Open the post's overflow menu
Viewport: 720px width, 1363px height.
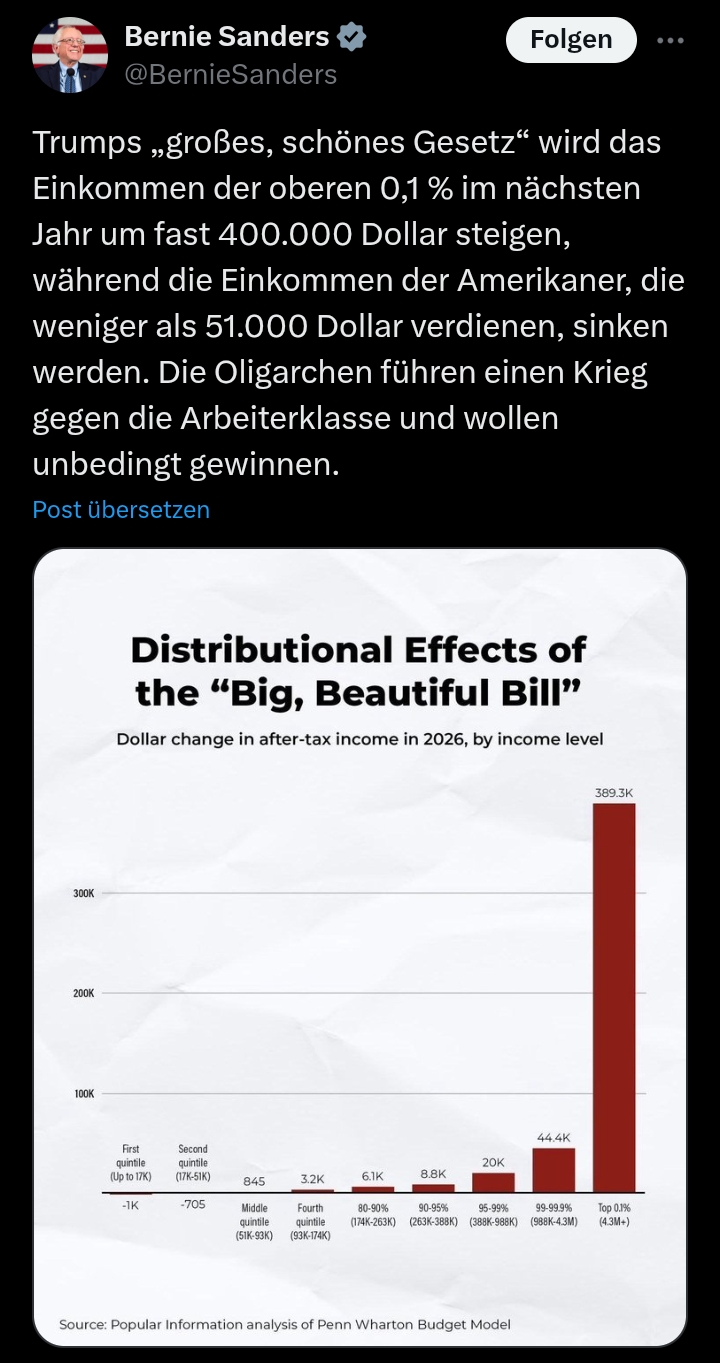tap(670, 41)
